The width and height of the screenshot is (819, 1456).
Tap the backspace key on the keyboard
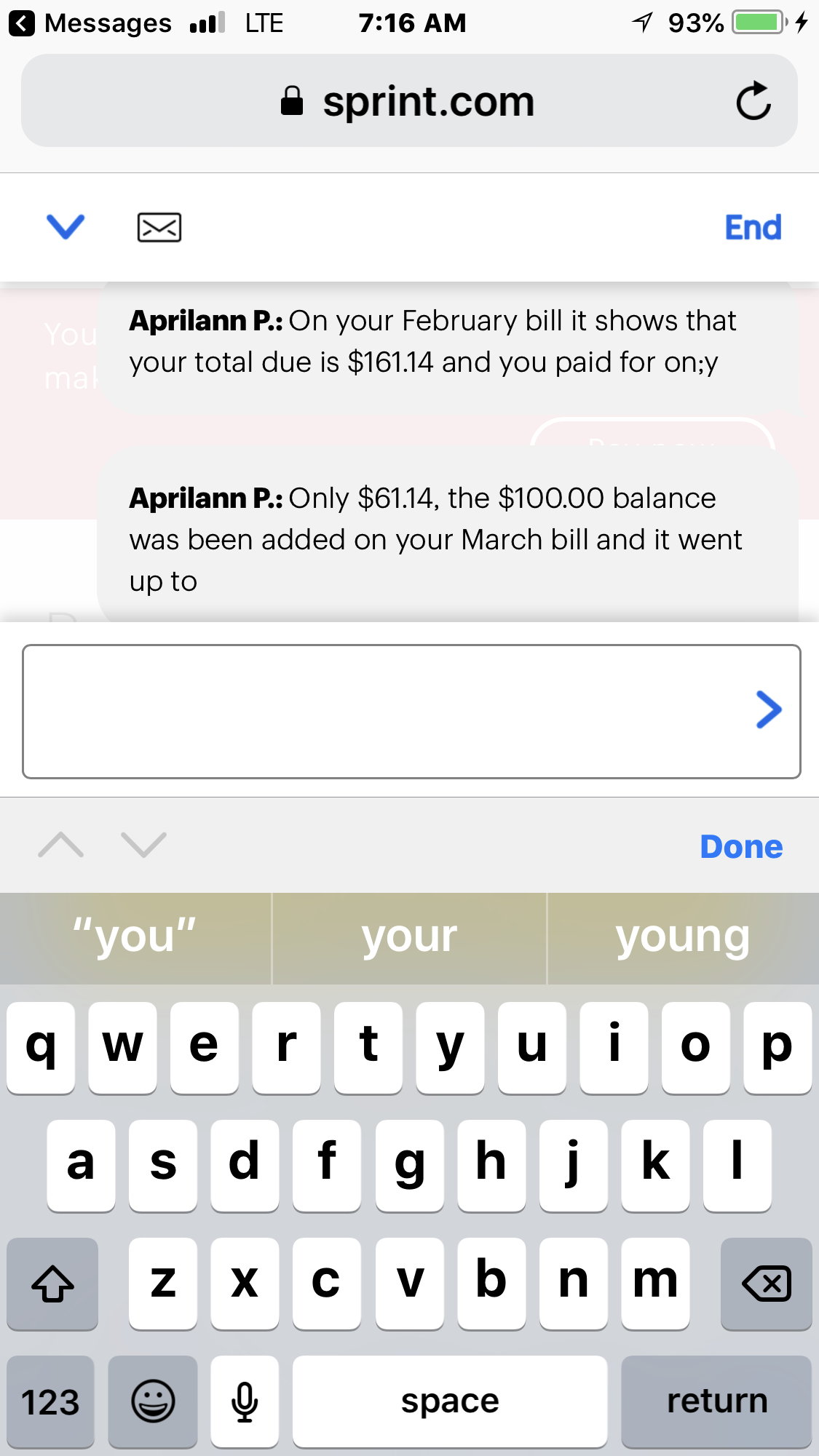[765, 1284]
